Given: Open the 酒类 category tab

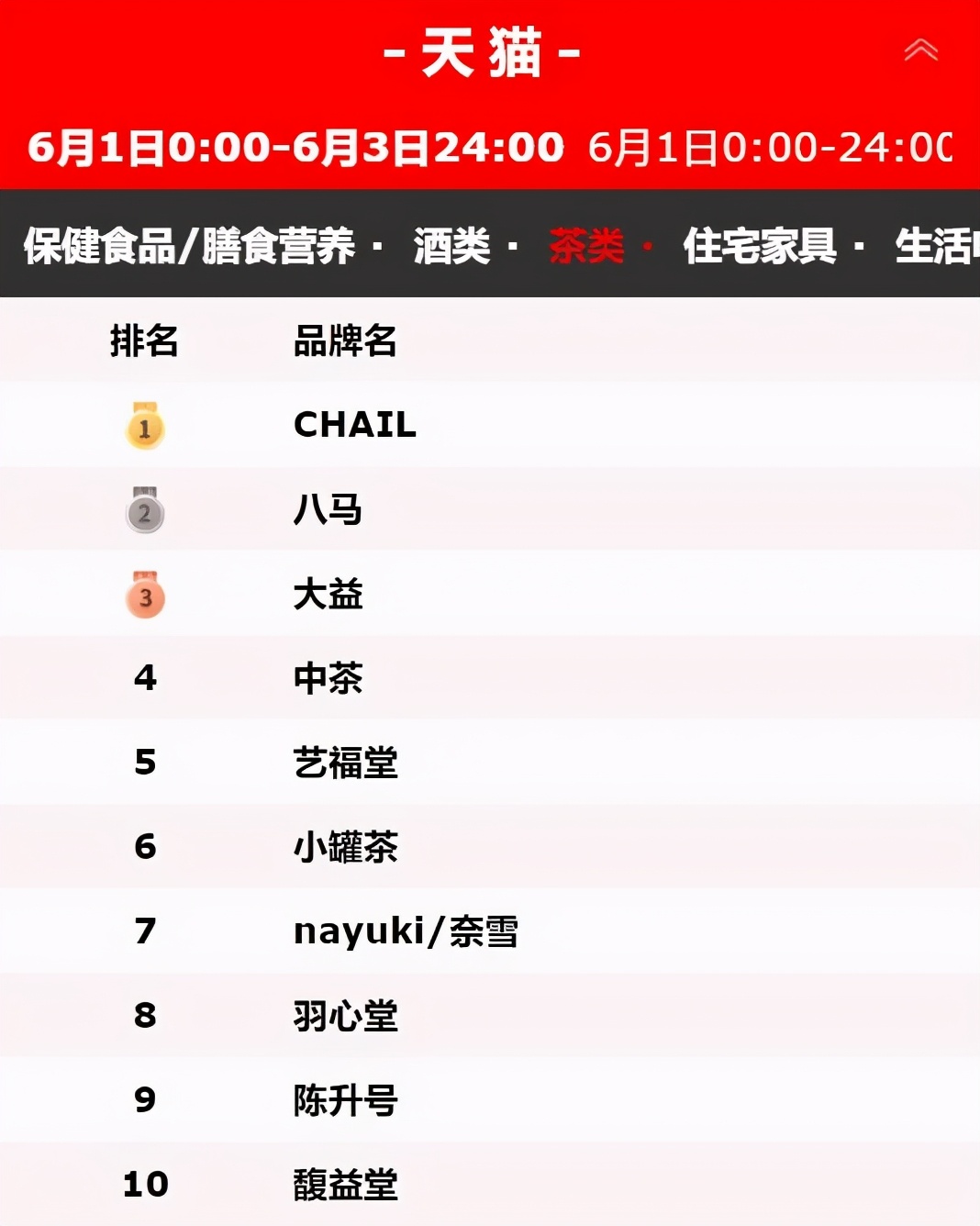Looking at the screenshot, I should coord(451,246).
